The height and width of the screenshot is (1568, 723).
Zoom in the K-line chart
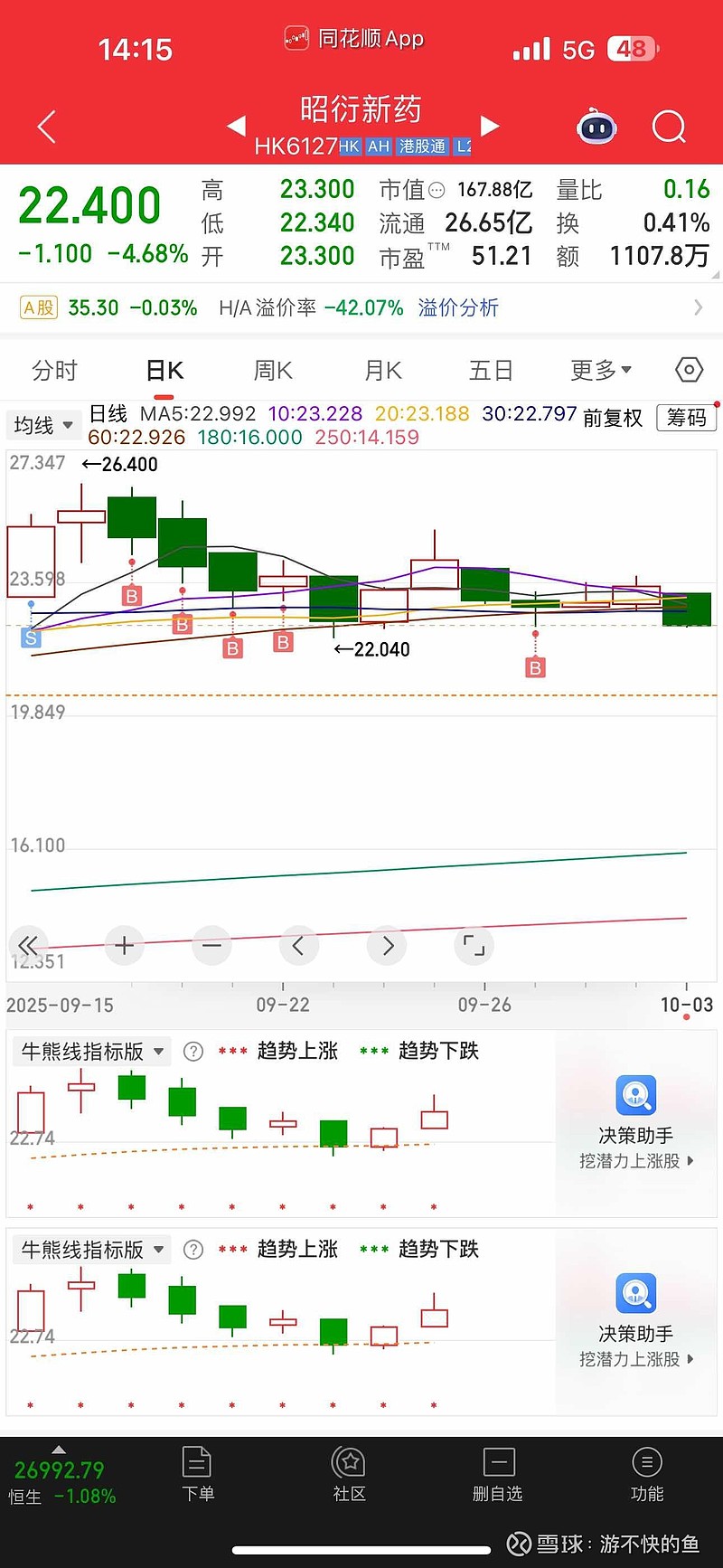click(x=125, y=947)
